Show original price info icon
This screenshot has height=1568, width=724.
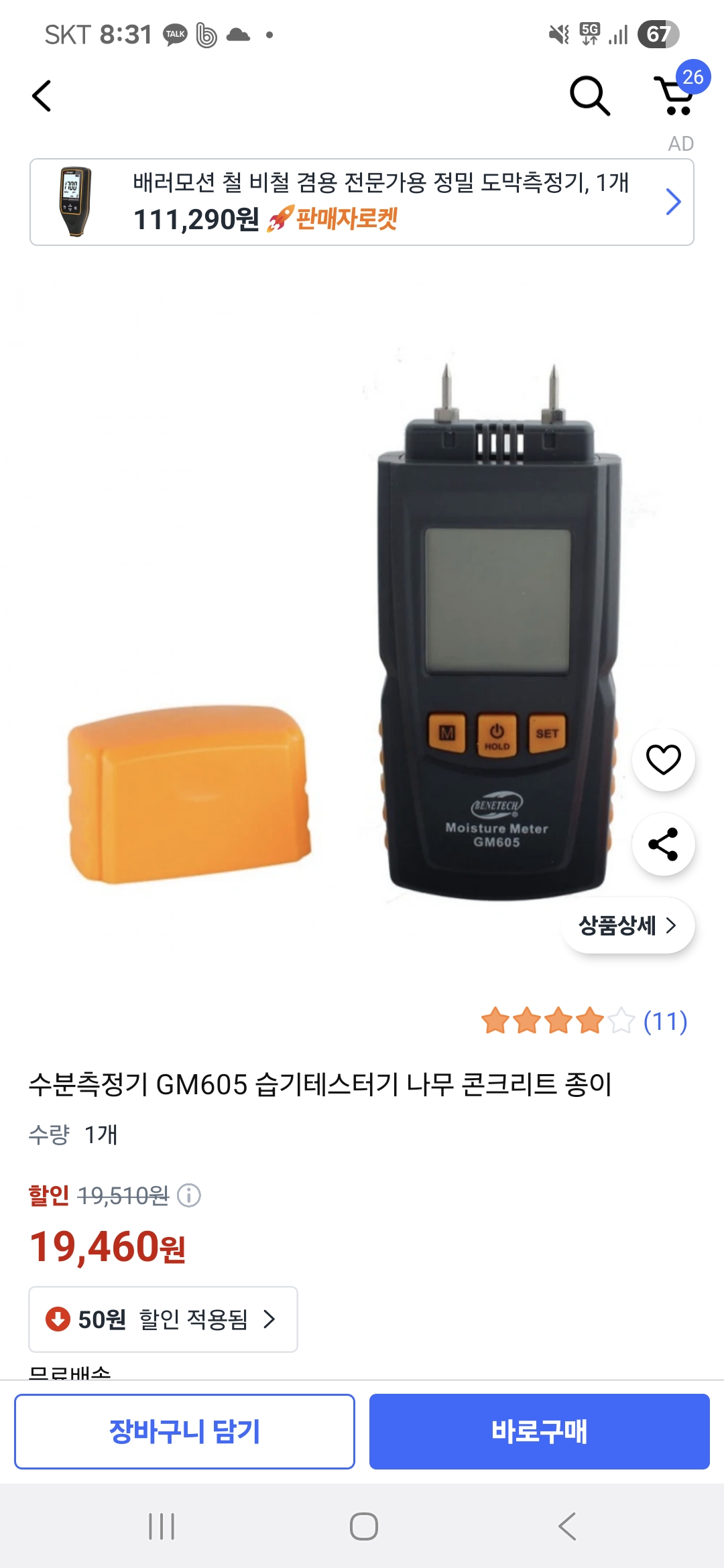pyautogui.click(x=189, y=1195)
